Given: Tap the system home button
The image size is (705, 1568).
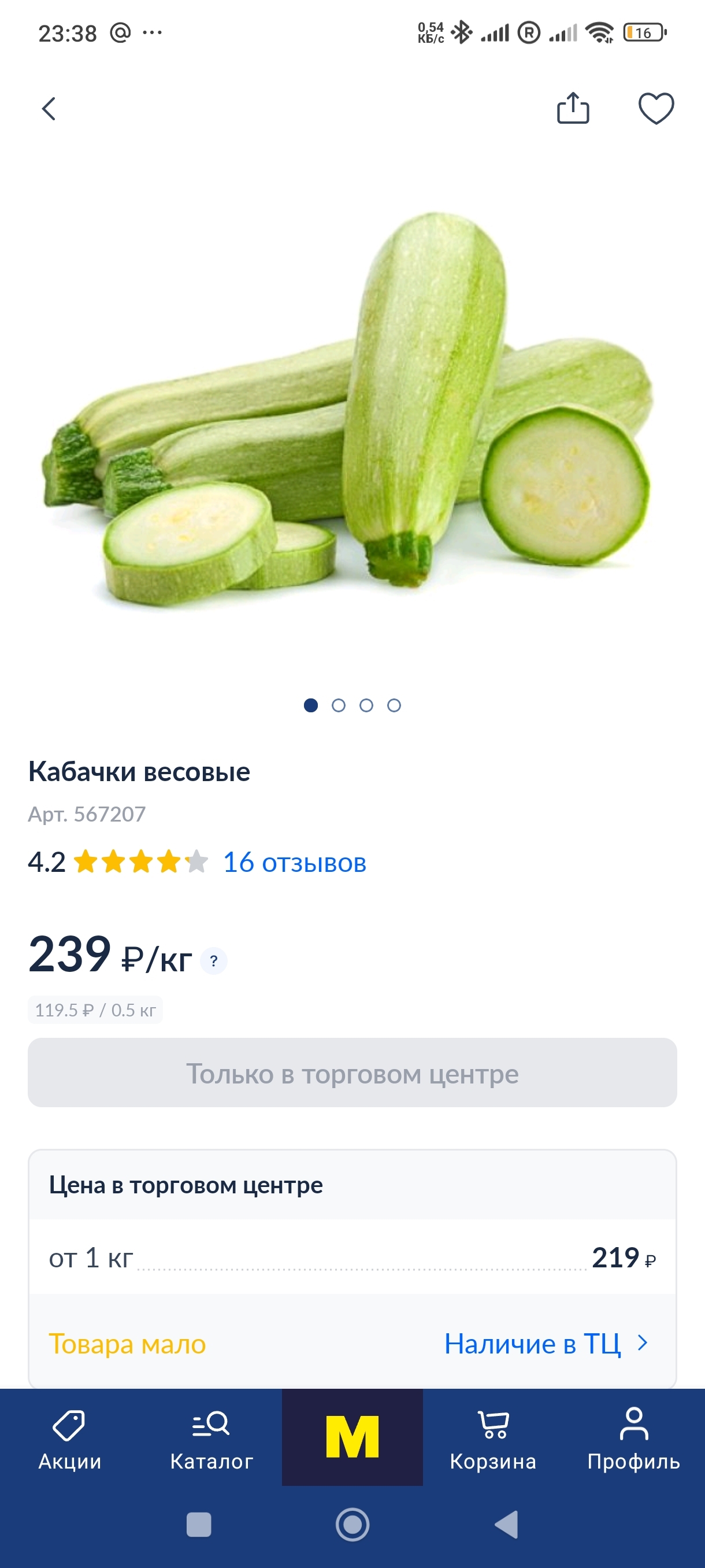Looking at the screenshot, I should (x=352, y=1524).
